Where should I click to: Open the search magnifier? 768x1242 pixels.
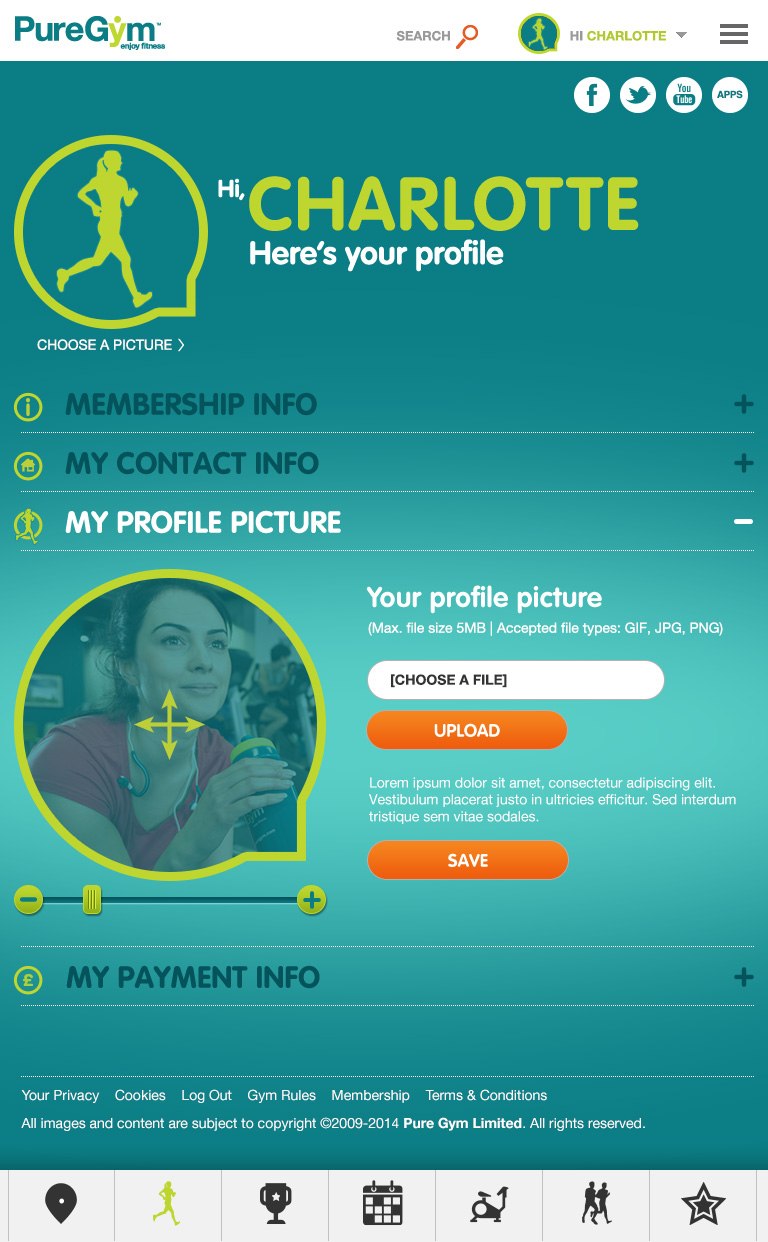point(467,36)
